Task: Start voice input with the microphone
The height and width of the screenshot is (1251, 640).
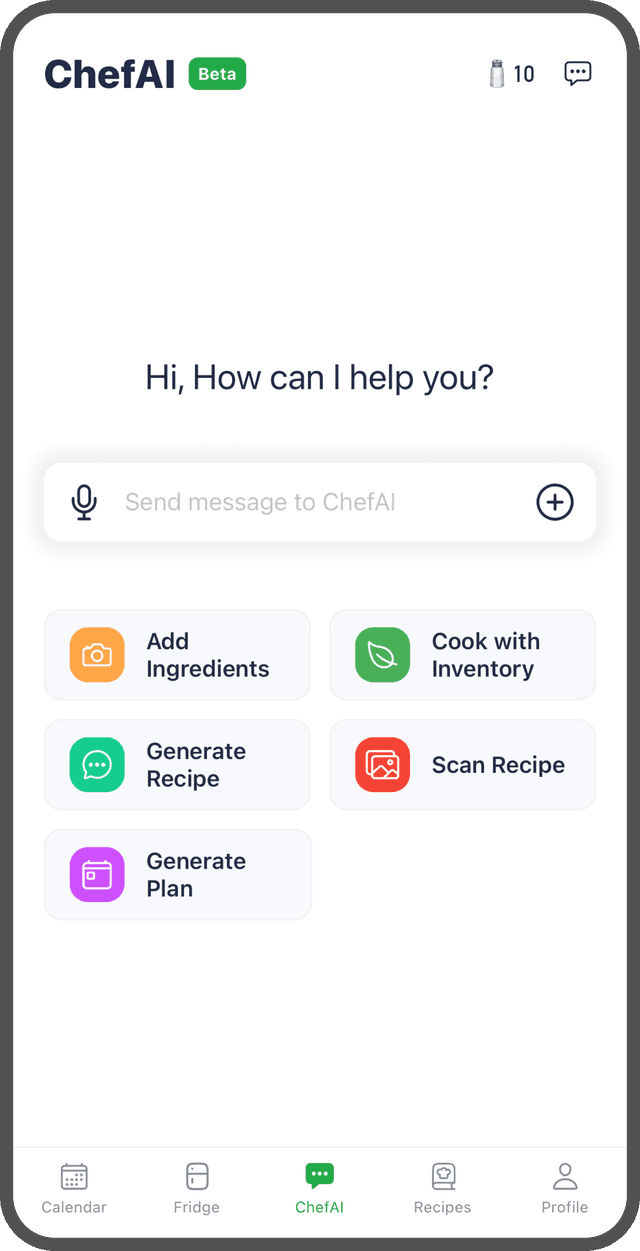Action: pos(84,502)
